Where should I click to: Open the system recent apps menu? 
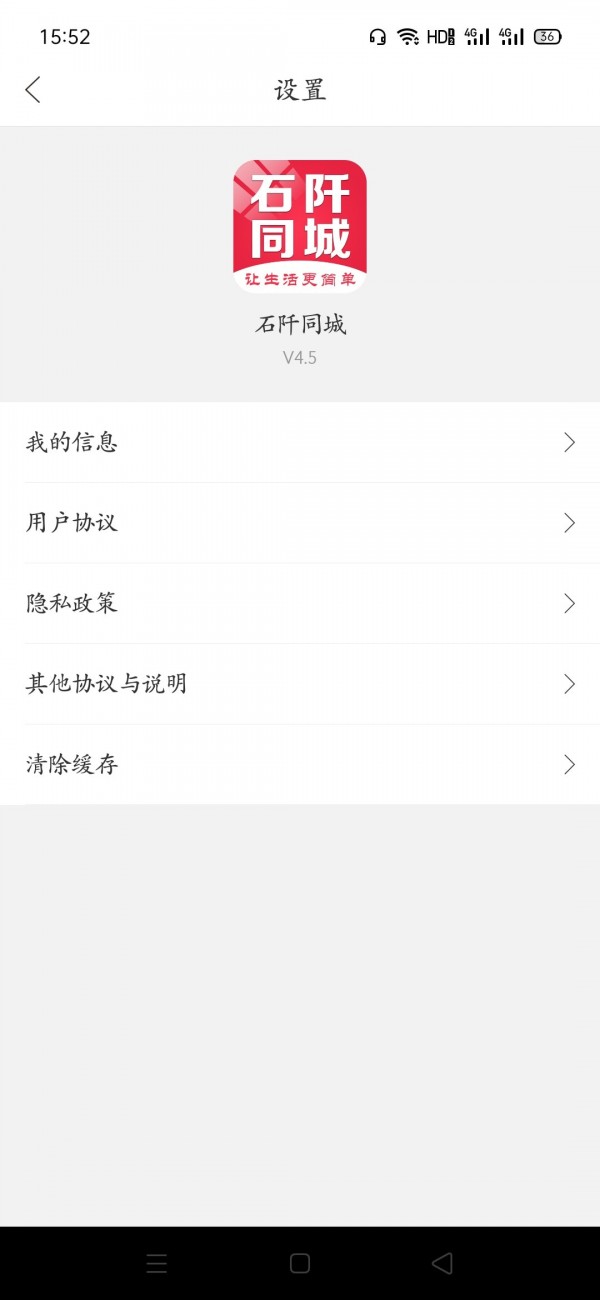pos(157,1263)
